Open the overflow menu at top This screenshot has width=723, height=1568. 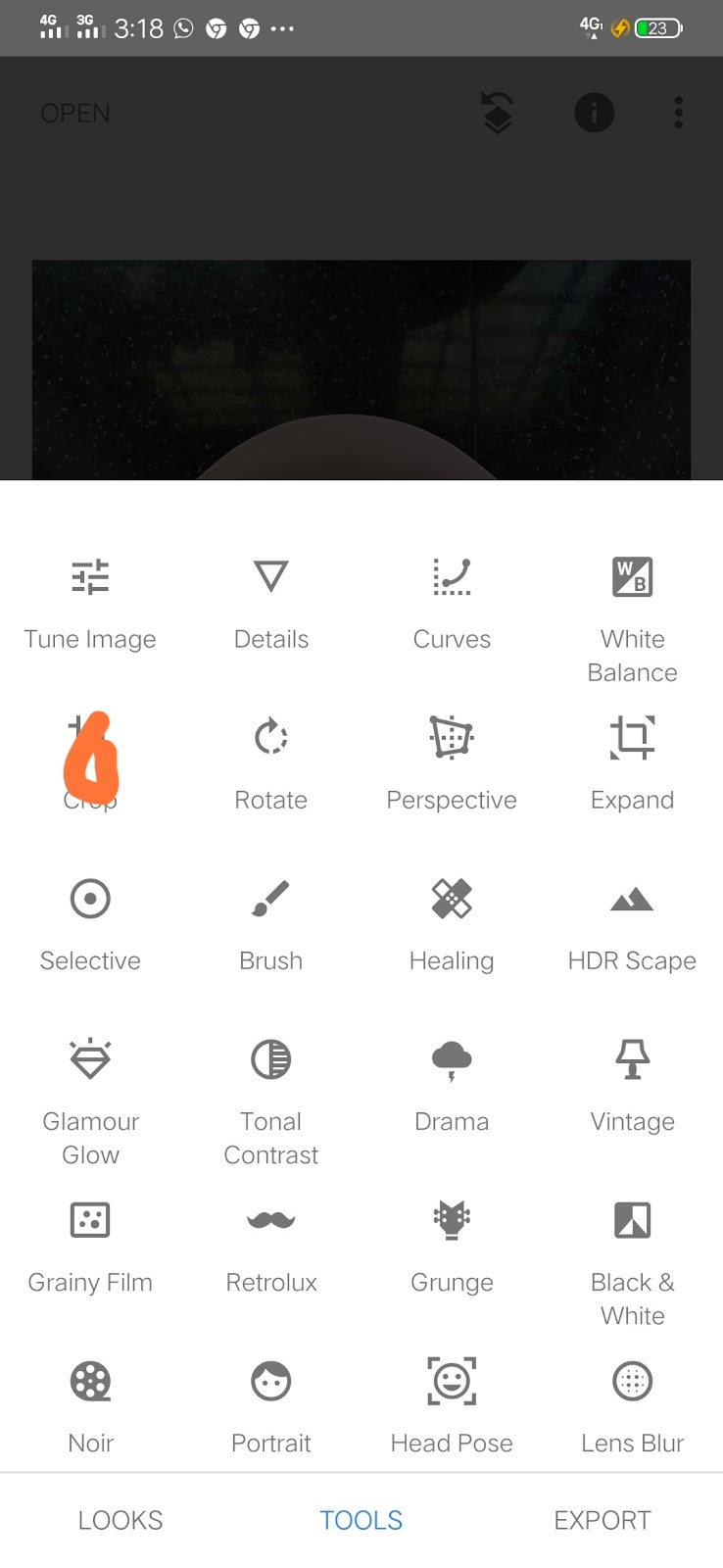click(679, 113)
